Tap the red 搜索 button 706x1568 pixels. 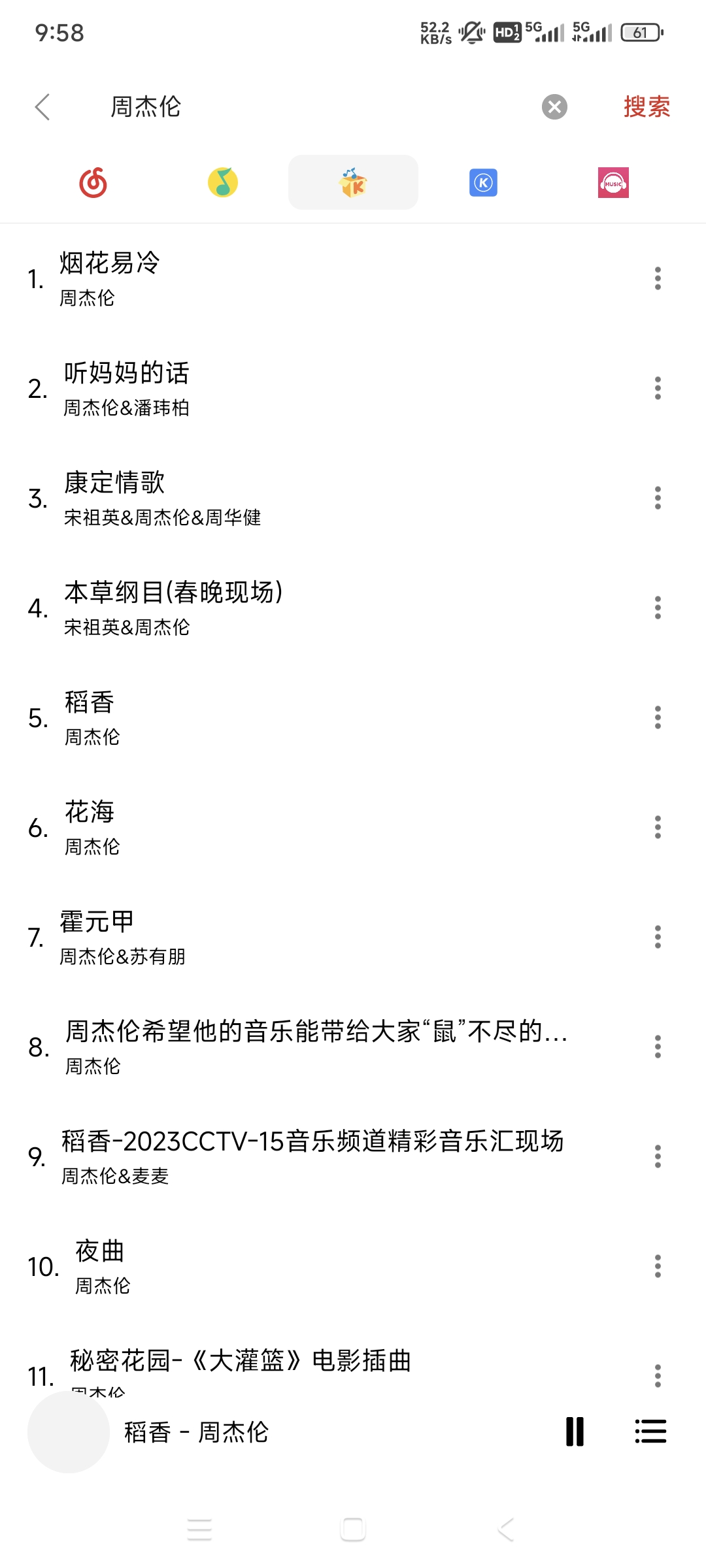coord(647,107)
